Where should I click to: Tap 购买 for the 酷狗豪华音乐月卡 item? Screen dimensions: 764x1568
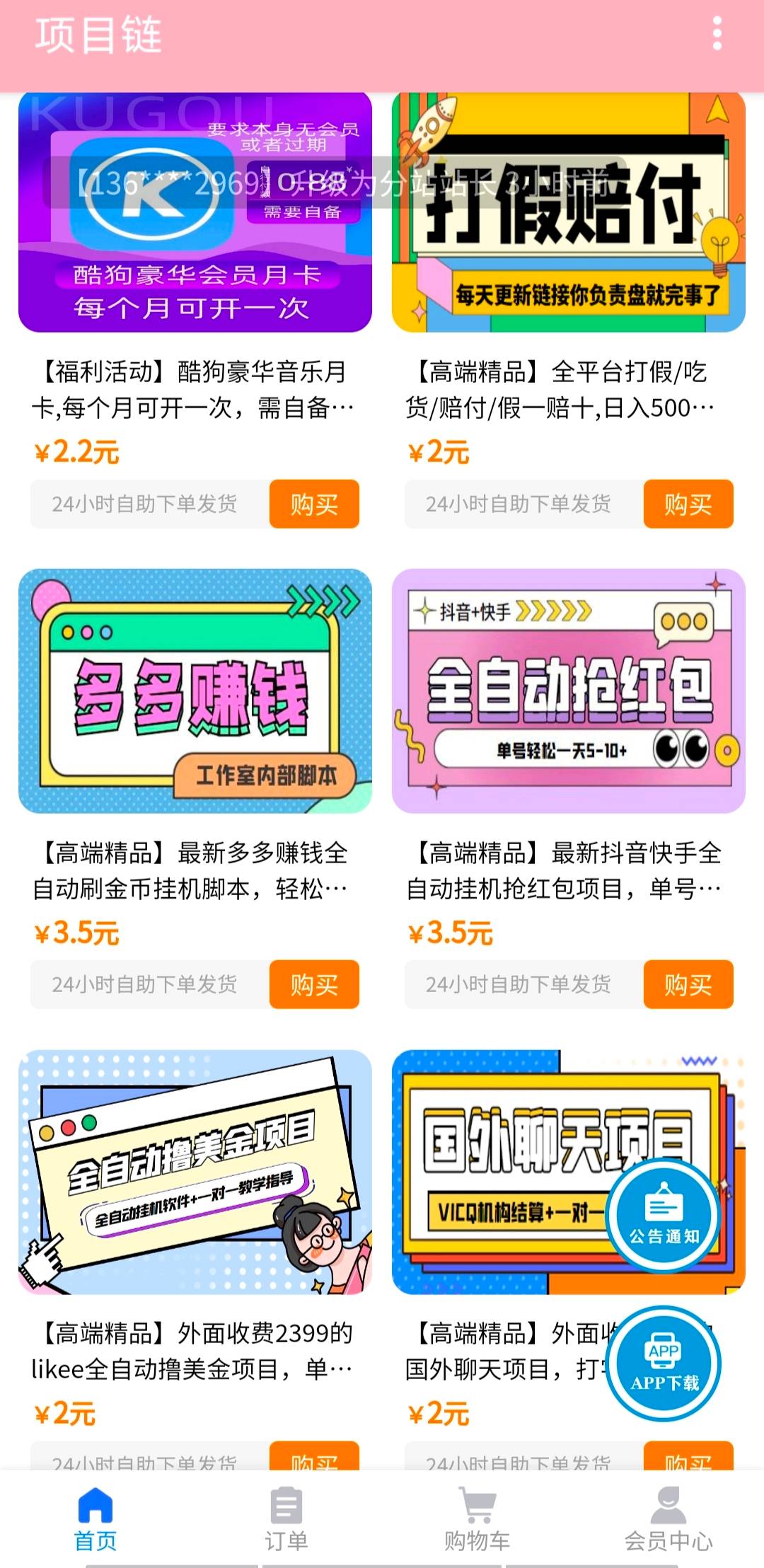pyautogui.click(x=314, y=505)
